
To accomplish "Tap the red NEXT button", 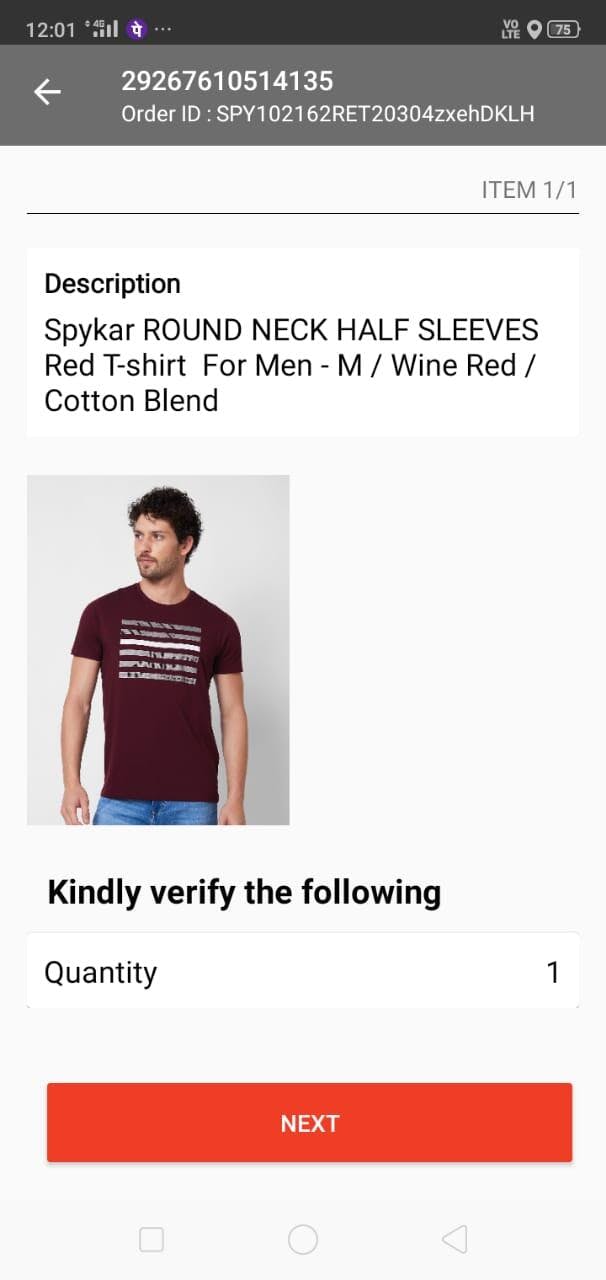I will coord(309,1122).
